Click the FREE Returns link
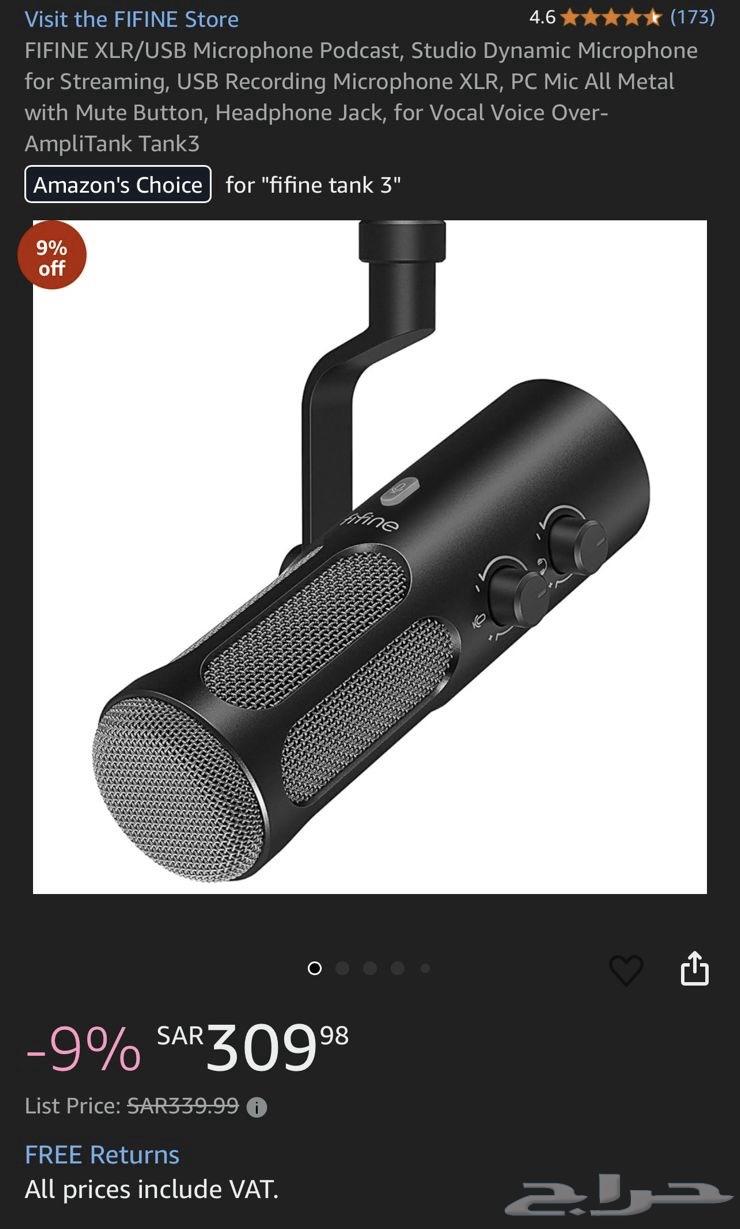This screenshot has width=740, height=1229. tap(102, 1154)
